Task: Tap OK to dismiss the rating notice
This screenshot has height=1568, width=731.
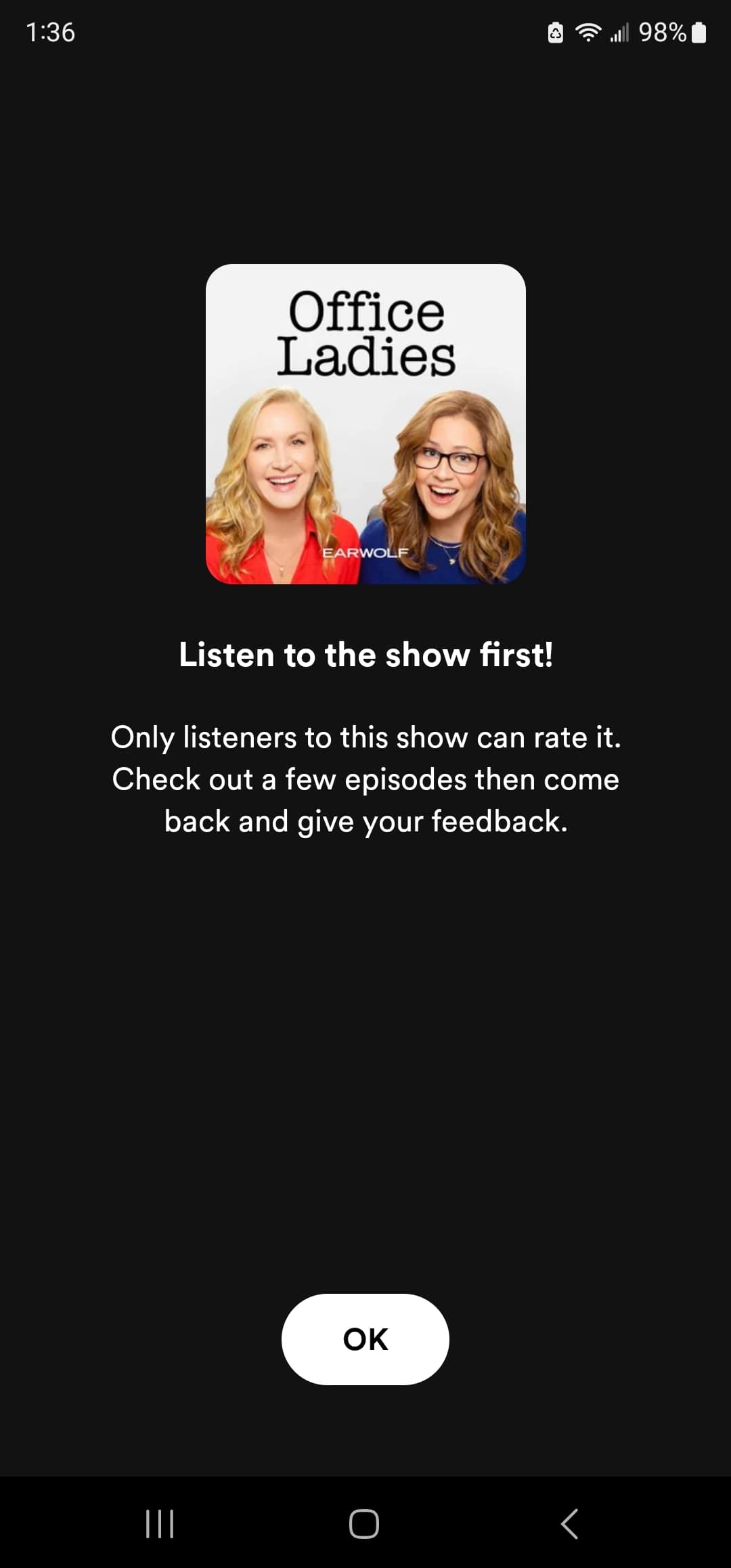Action: pyautogui.click(x=365, y=1339)
